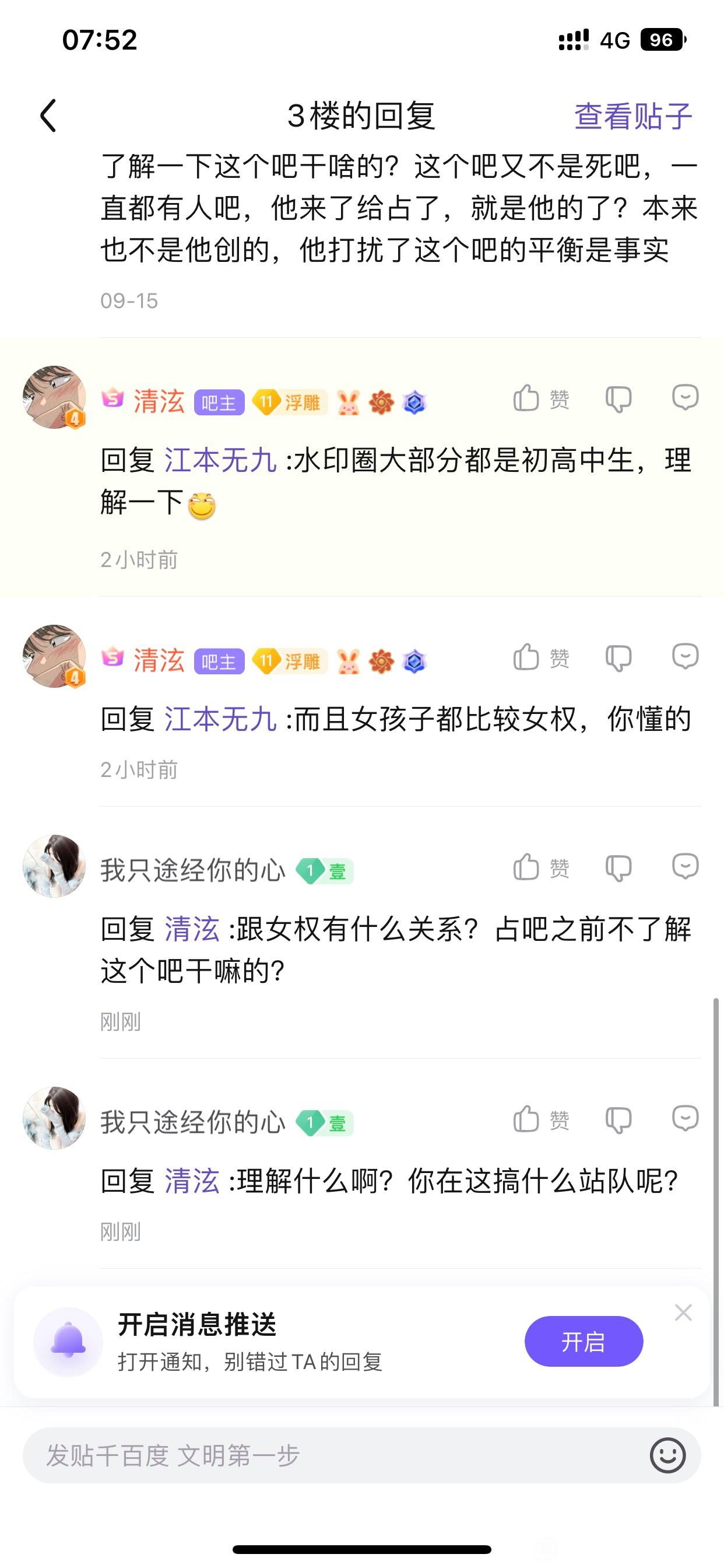Open 江本无九's profile from the 水印圈 reply

[x=220, y=460]
